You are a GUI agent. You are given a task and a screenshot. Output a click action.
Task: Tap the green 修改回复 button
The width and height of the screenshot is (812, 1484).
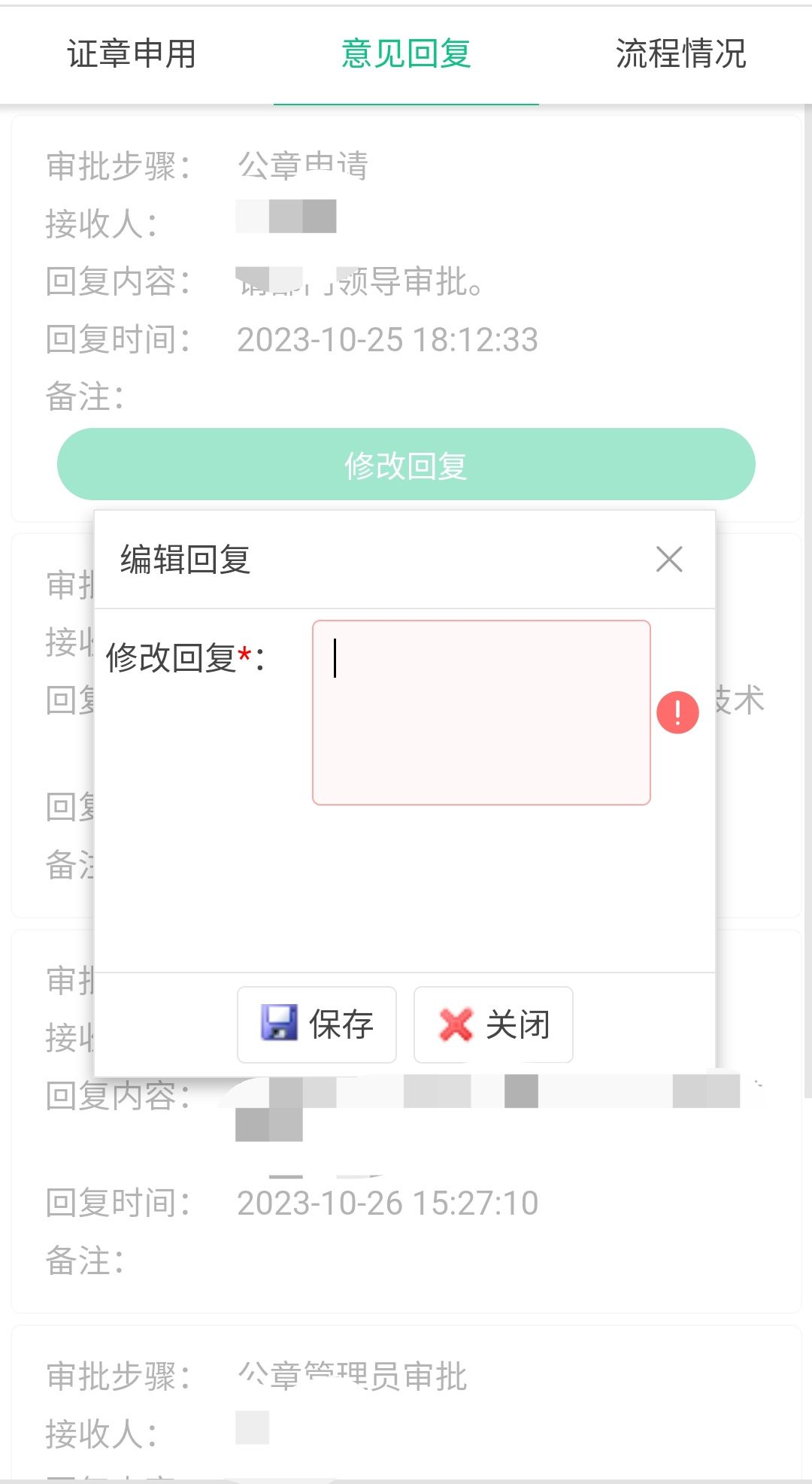406,464
